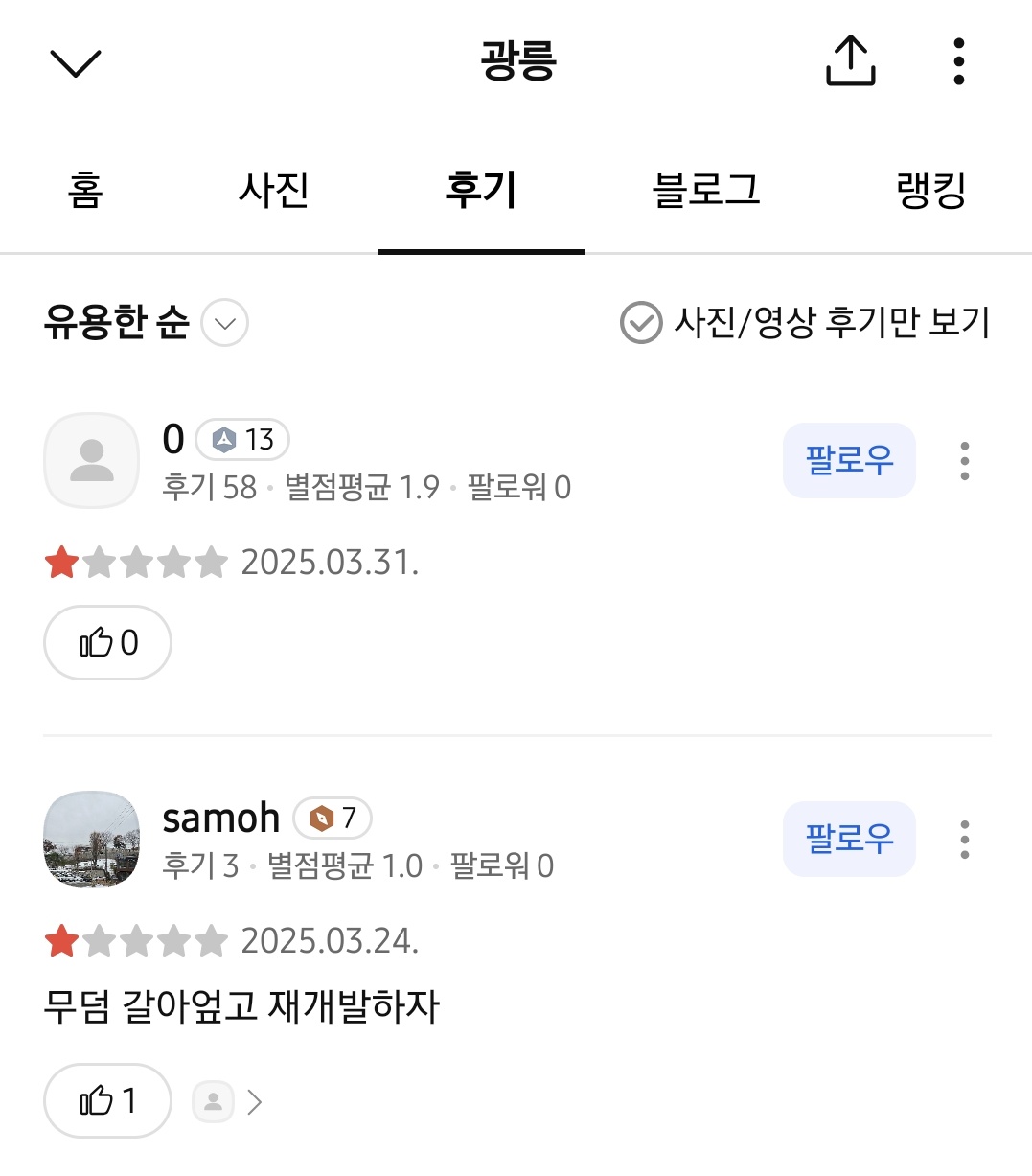Share the 광릉 place page
Viewport: 1032px width, 1176px height.
(850, 61)
